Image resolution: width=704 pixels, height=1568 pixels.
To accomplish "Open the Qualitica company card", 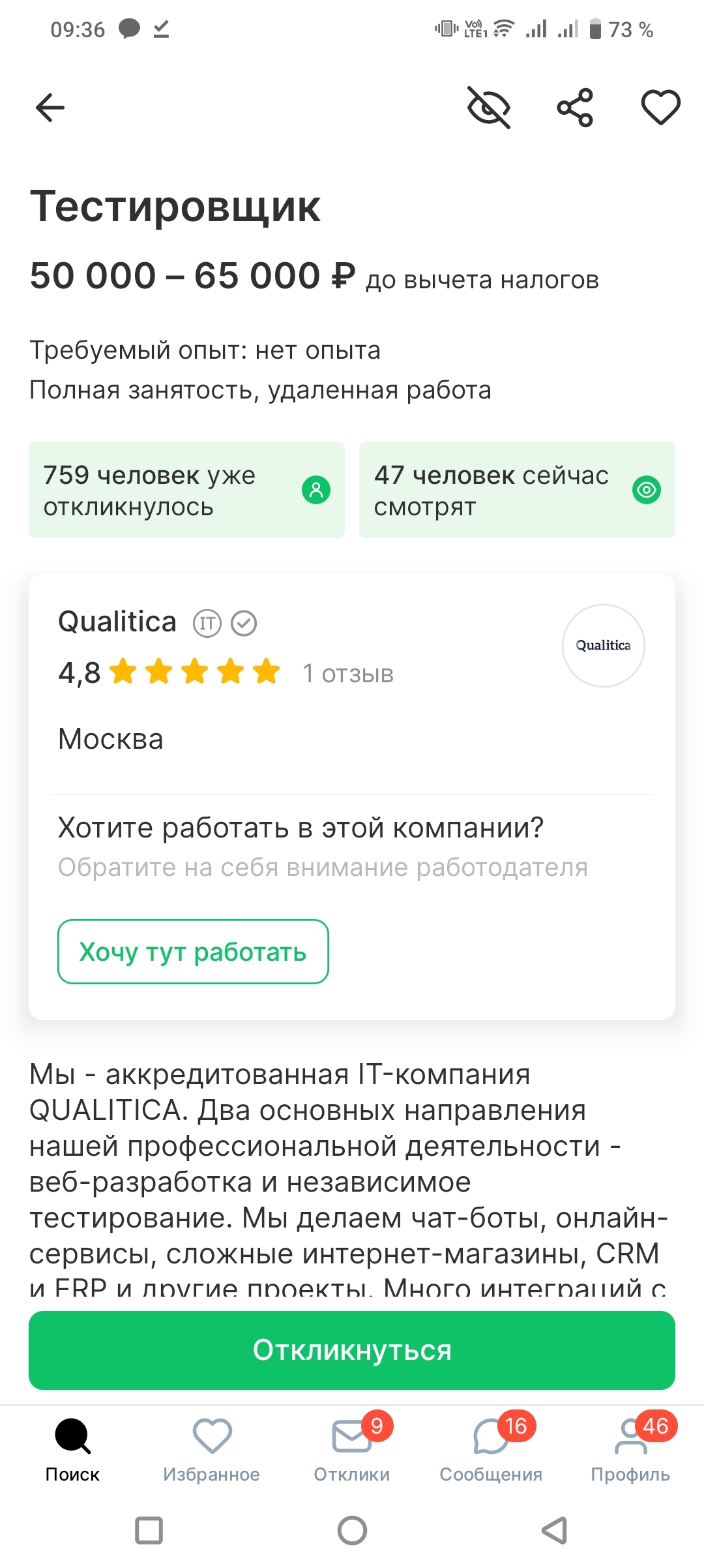I will tap(117, 622).
